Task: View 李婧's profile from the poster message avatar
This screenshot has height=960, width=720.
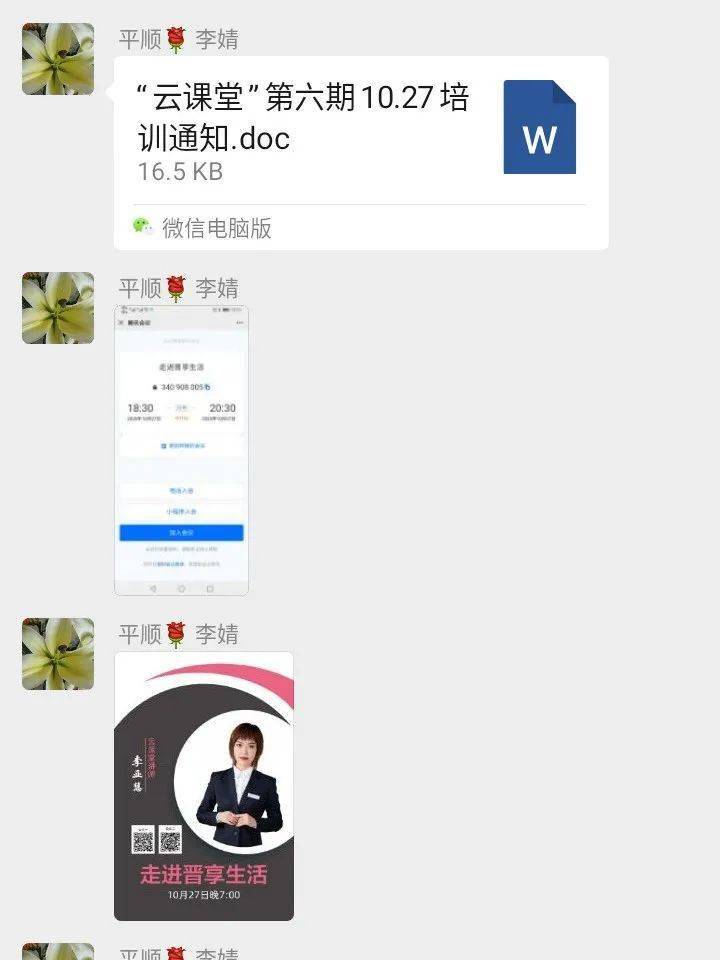Action: tap(58, 653)
